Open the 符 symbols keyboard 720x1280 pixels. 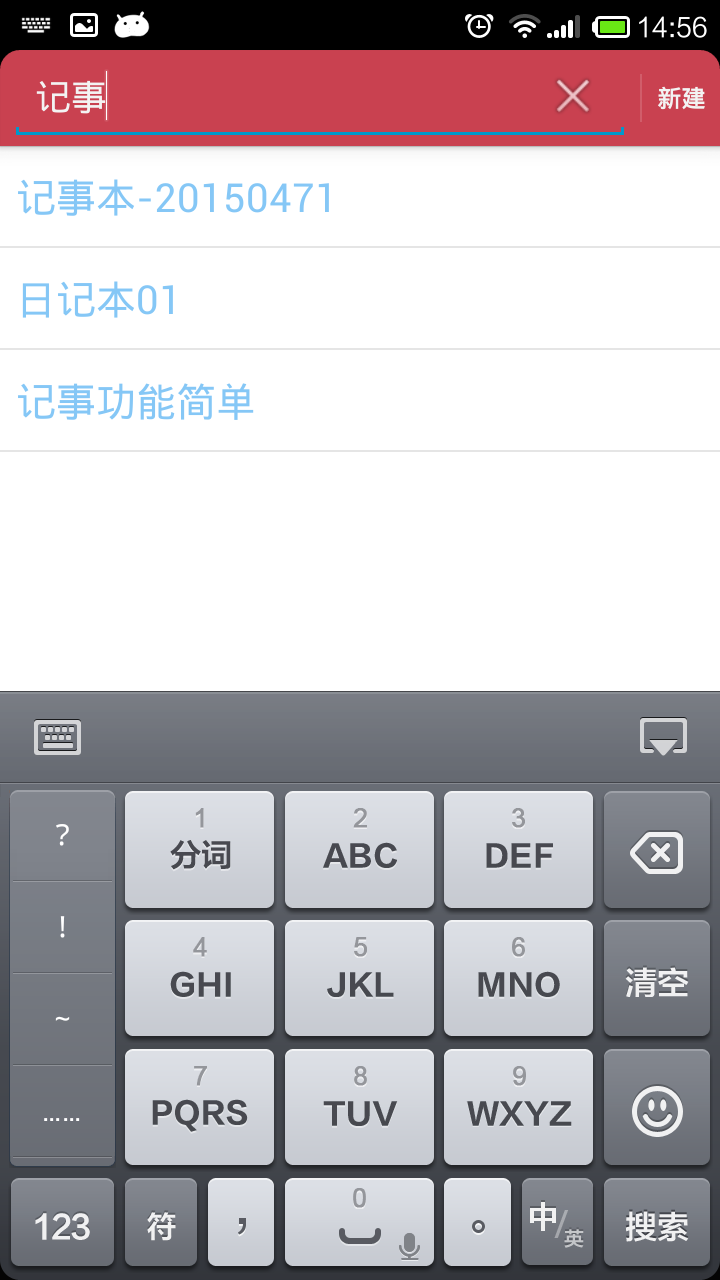pyautogui.click(x=161, y=1226)
